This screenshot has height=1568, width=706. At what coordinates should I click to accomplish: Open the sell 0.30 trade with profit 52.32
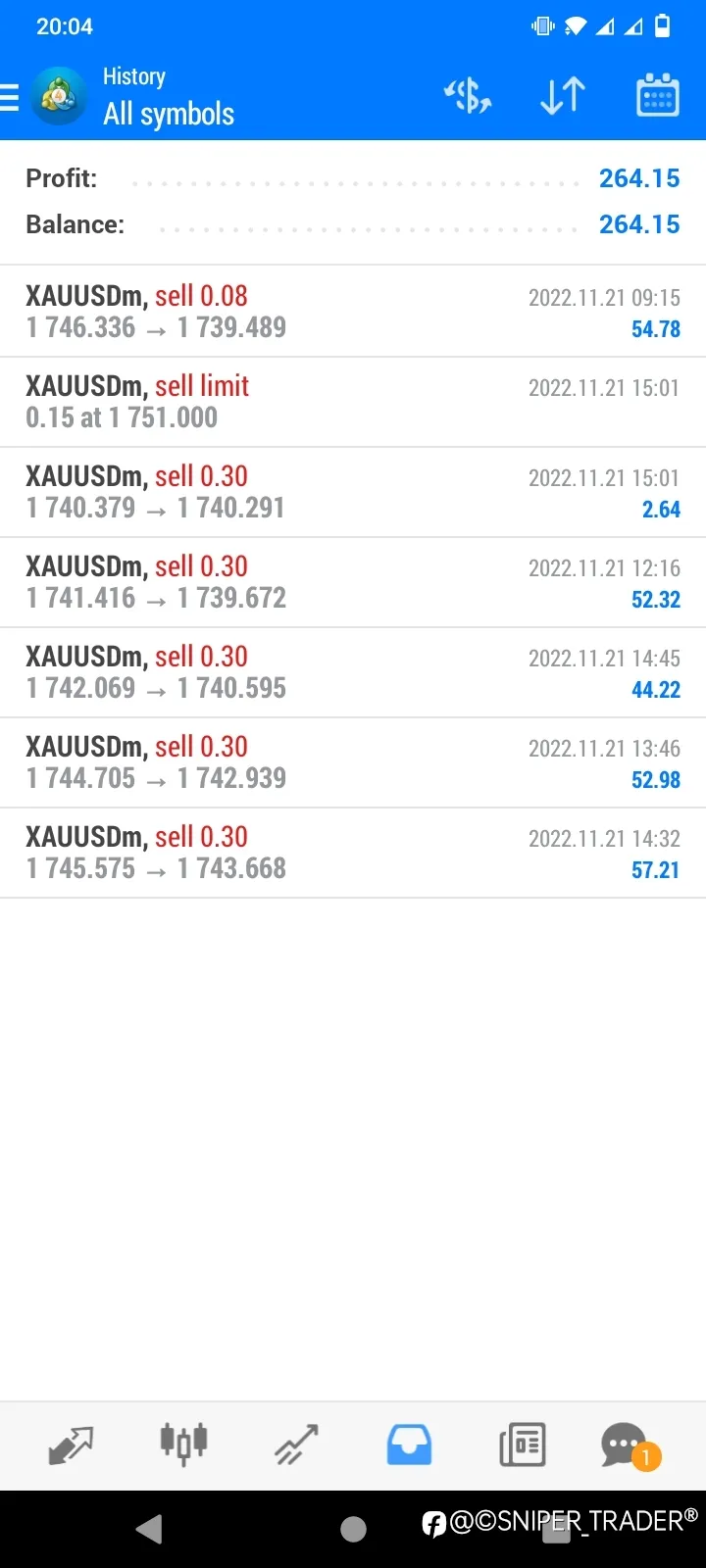353,582
